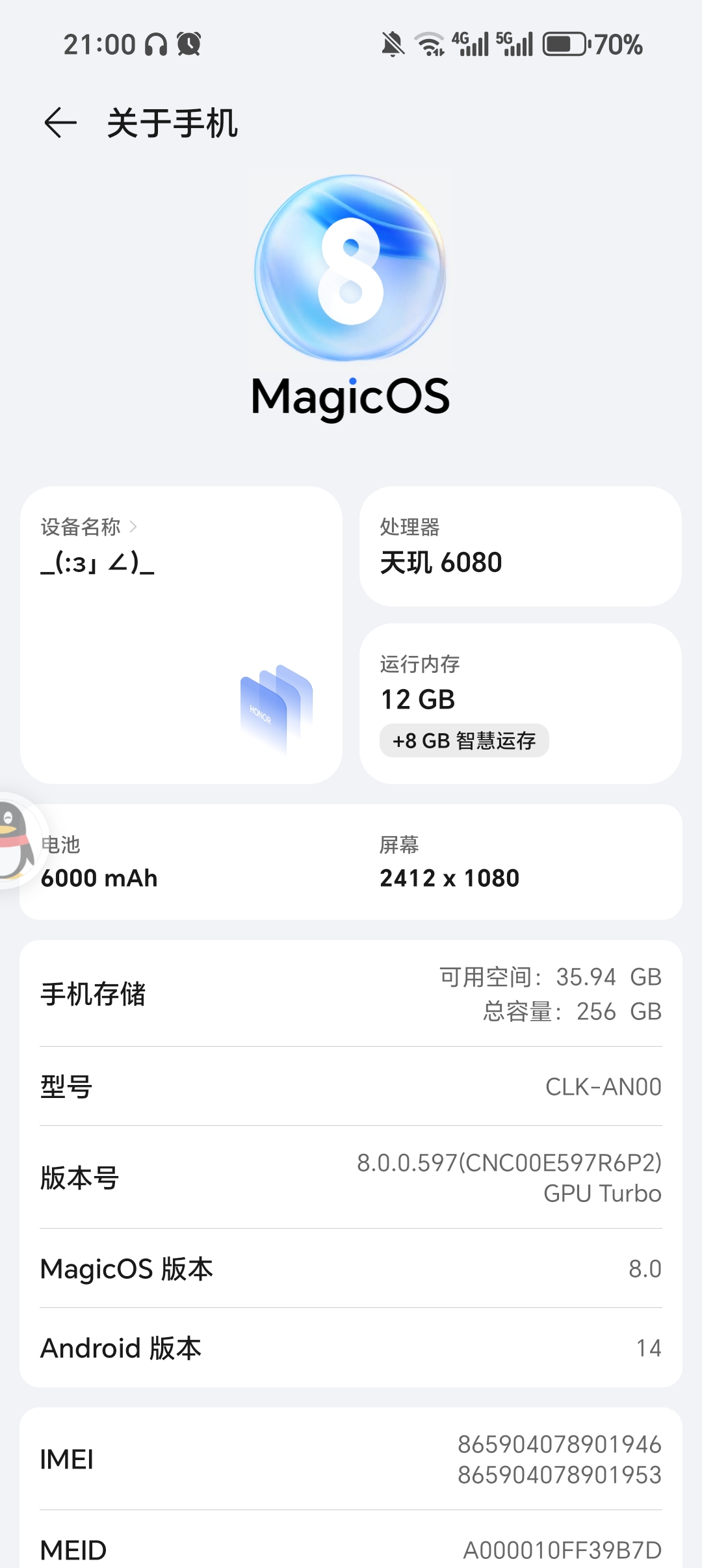702x1568 pixels.
Task: Open the floating QQ penguin bubble
Action: click(x=14, y=839)
